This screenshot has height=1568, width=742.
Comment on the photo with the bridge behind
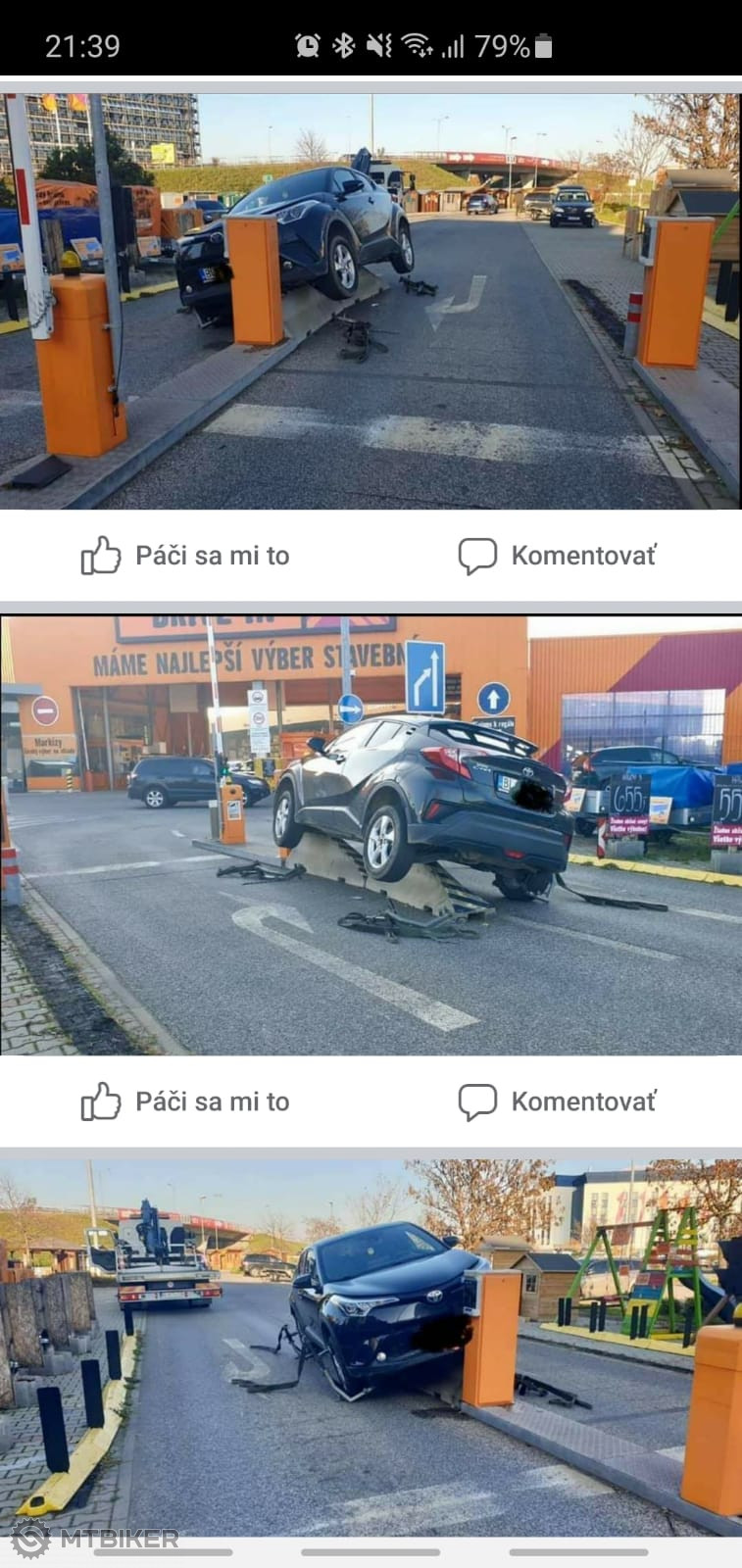tap(557, 556)
